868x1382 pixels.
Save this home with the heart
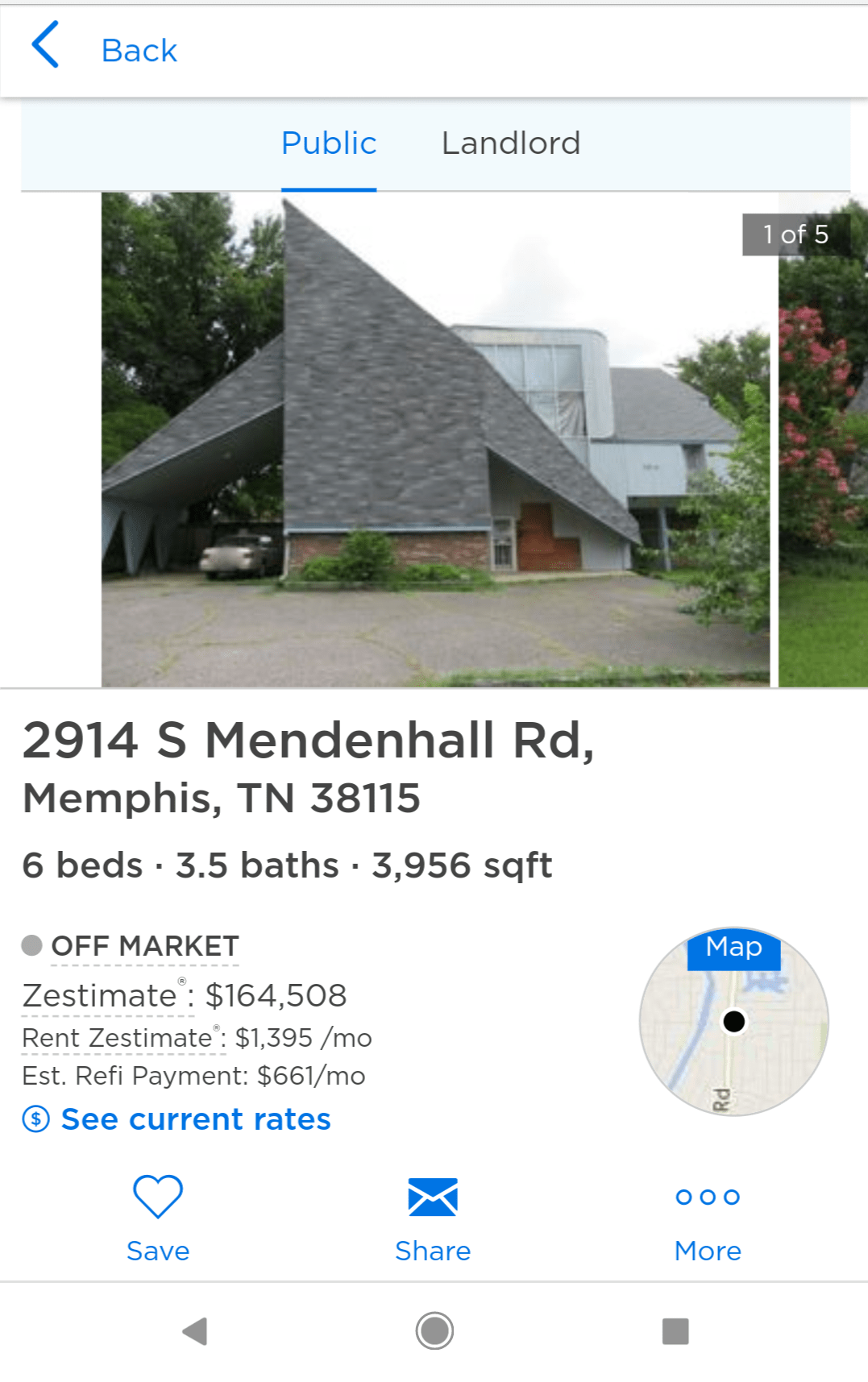(158, 1217)
